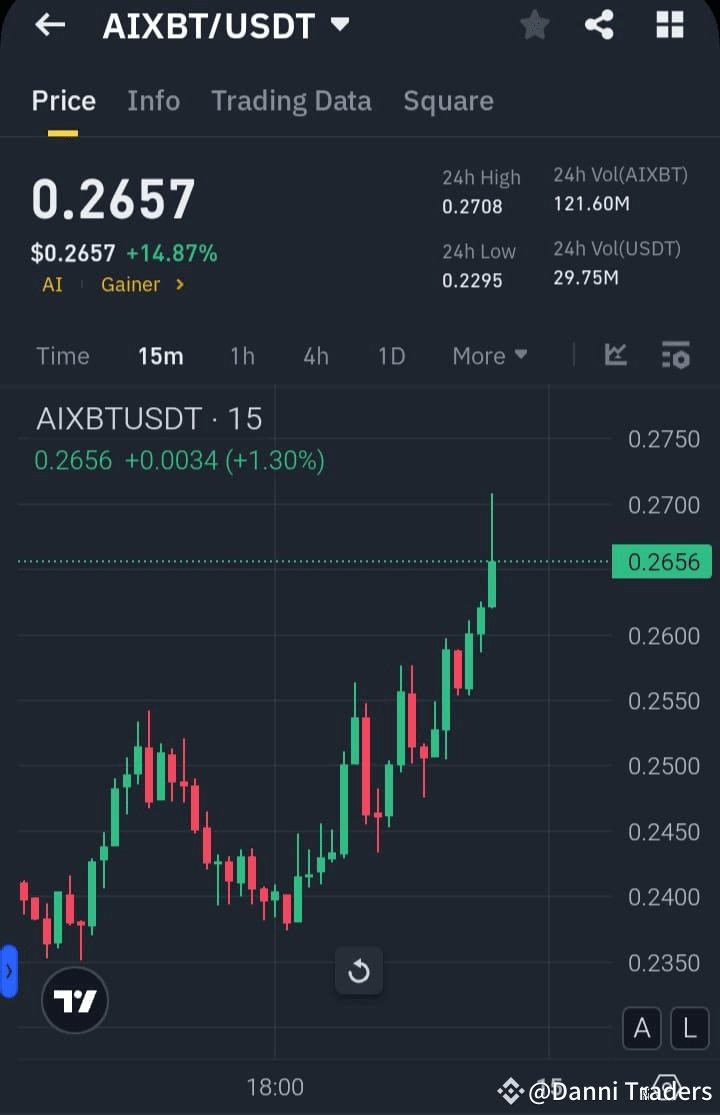Viewport: 720px width, 1115px height.
Task: Open the chart style icon
Action: (616, 355)
